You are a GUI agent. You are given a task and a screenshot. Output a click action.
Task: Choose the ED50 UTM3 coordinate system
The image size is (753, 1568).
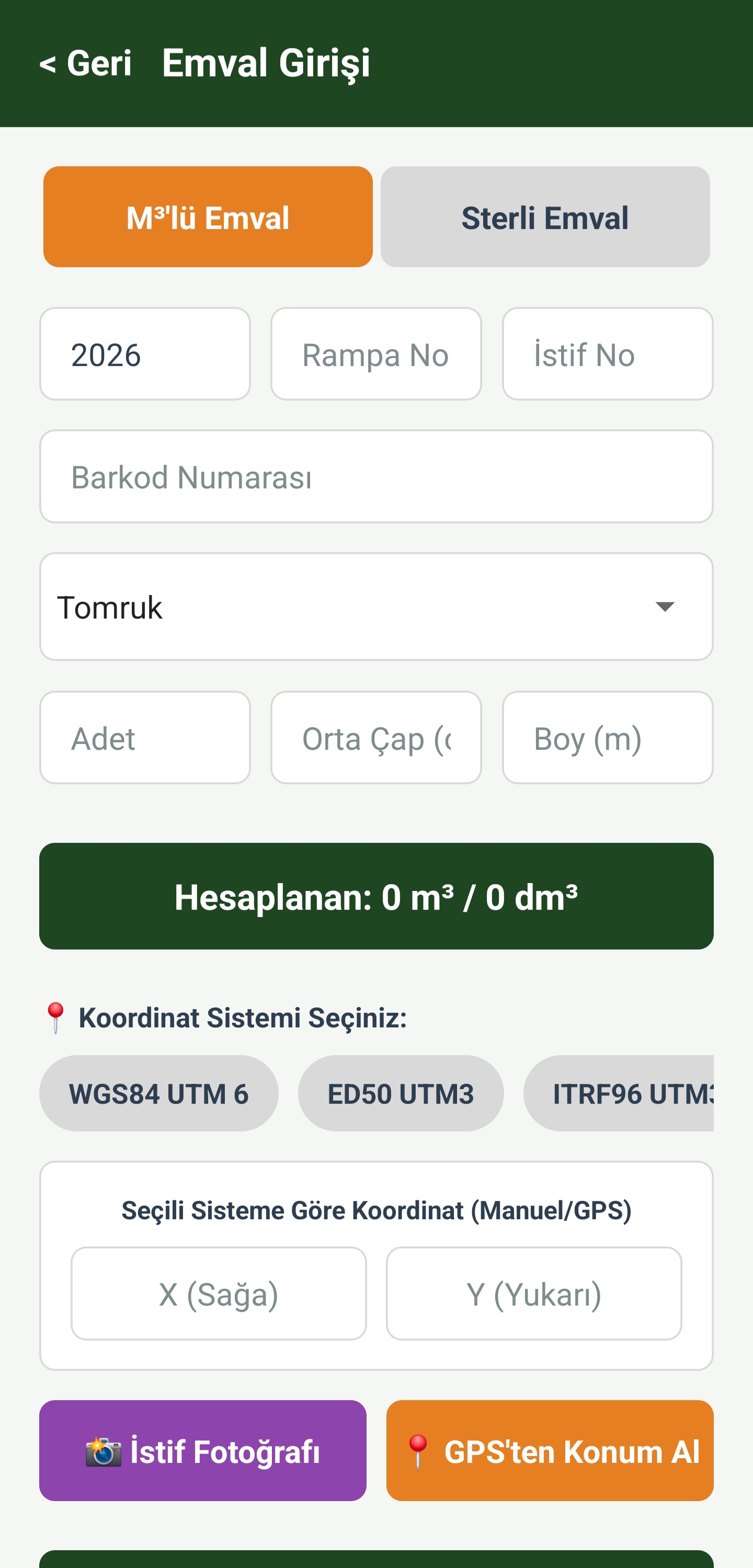point(401,1093)
